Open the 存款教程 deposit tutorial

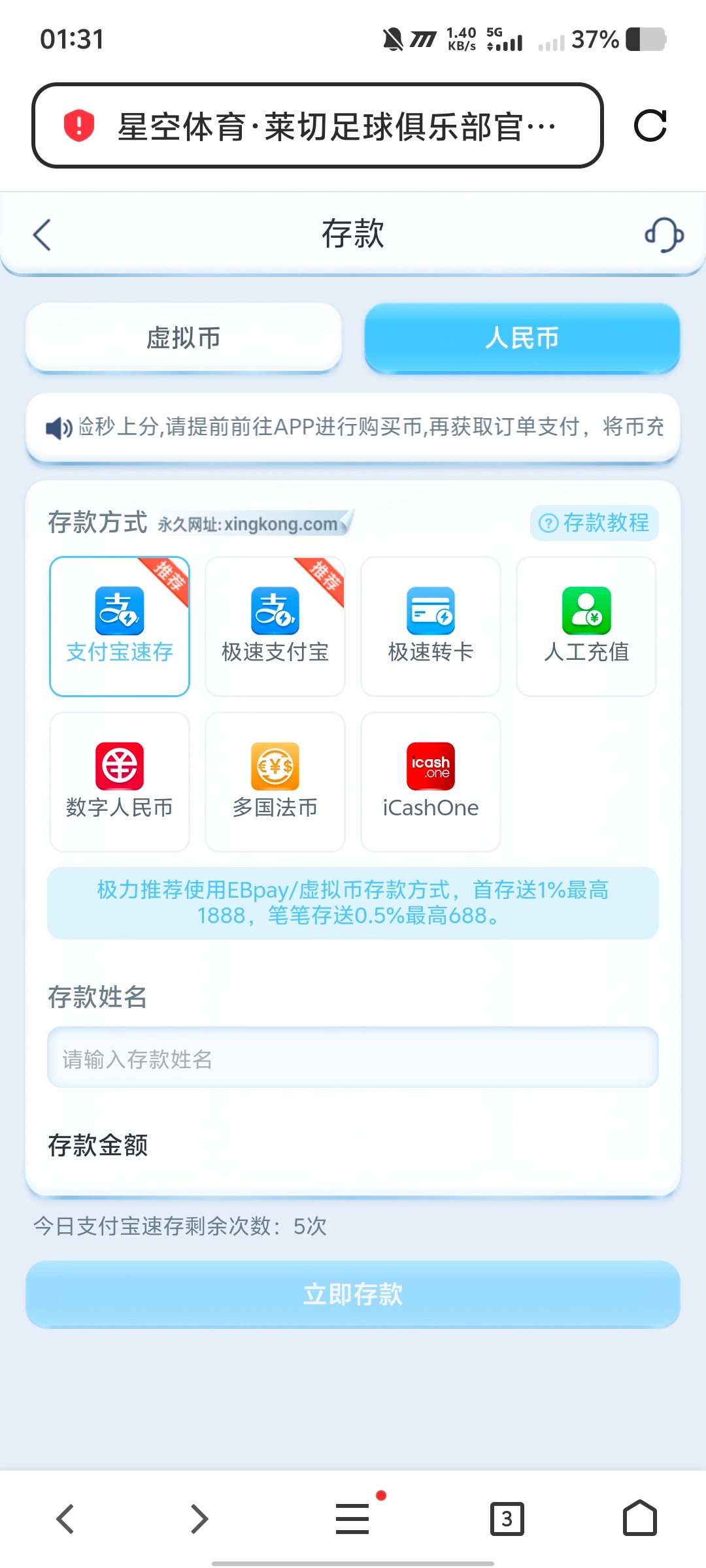click(x=595, y=523)
